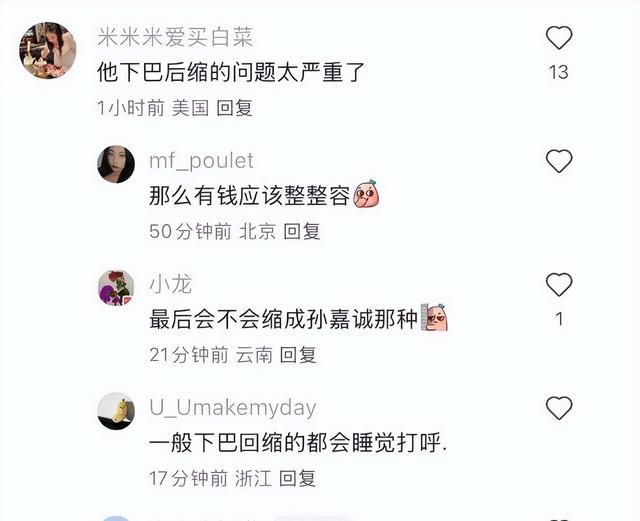Open mf_poulet's profile avatar
This screenshot has width=640, height=521.
[x=116, y=164]
